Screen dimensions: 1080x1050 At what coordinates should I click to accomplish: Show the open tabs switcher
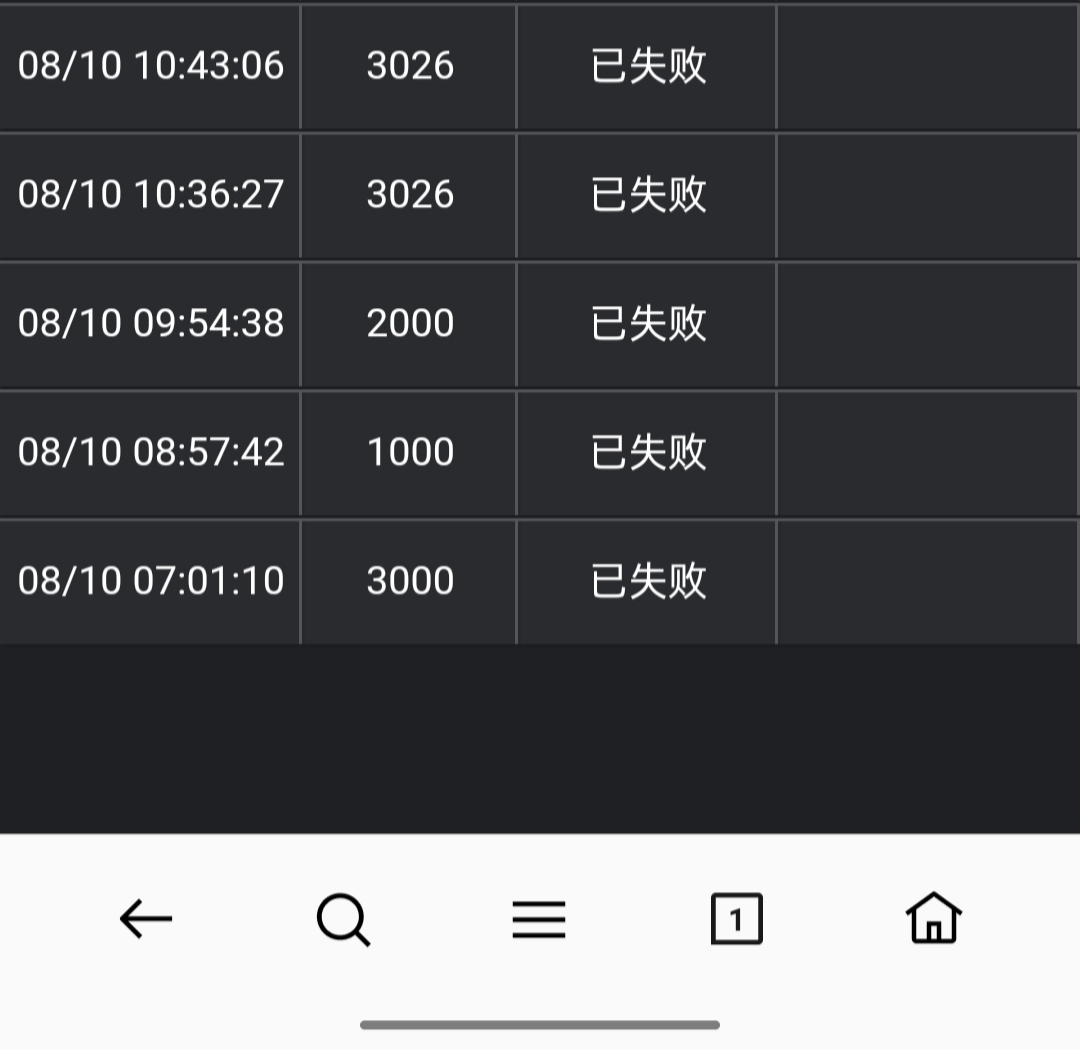736,919
